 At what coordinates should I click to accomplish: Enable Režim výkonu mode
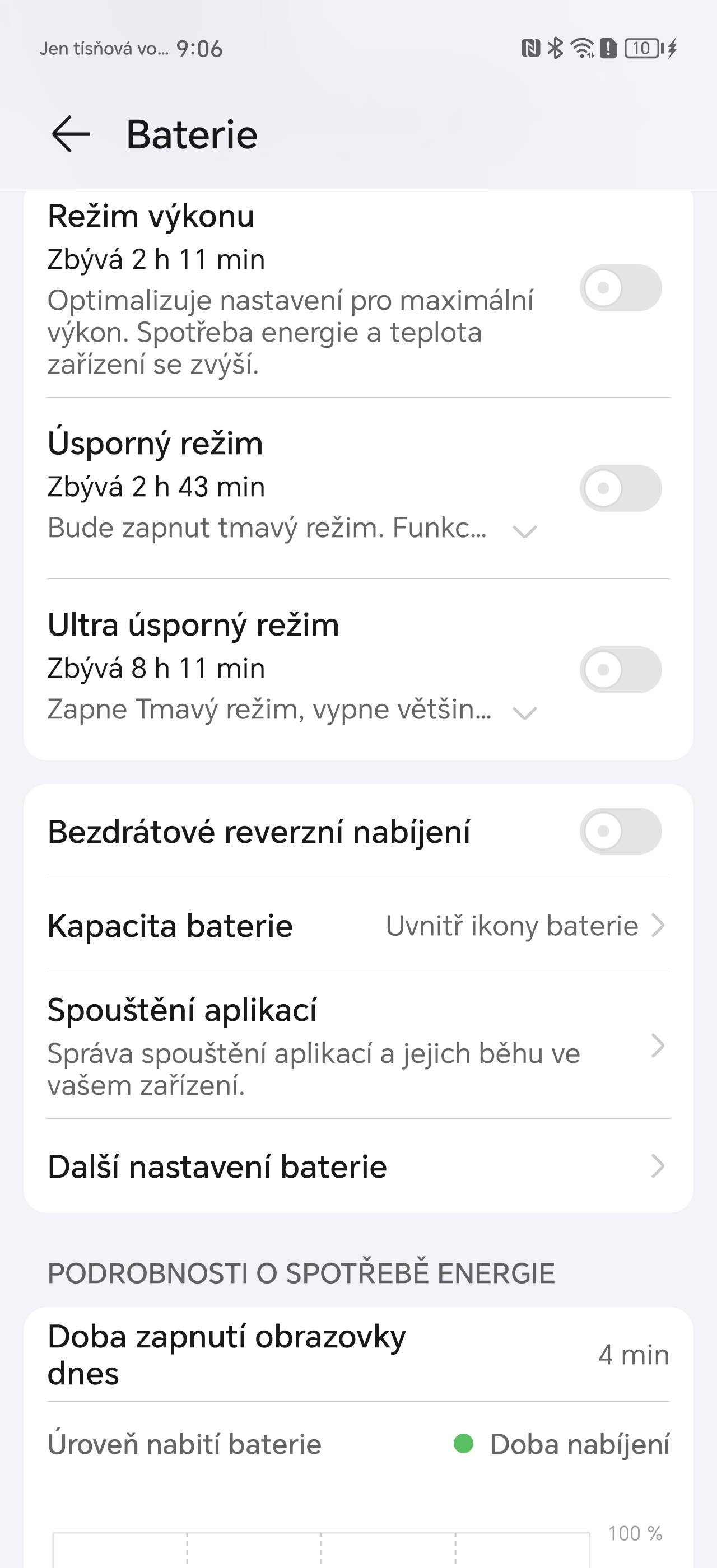tap(620, 287)
